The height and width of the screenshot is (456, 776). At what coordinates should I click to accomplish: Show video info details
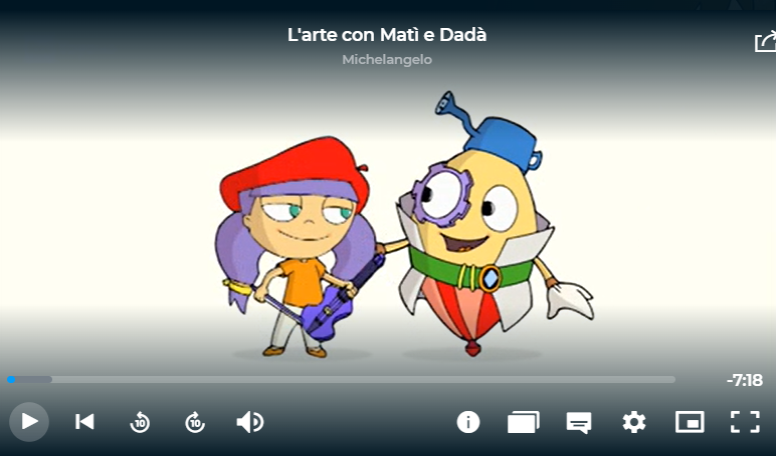[468, 422]
